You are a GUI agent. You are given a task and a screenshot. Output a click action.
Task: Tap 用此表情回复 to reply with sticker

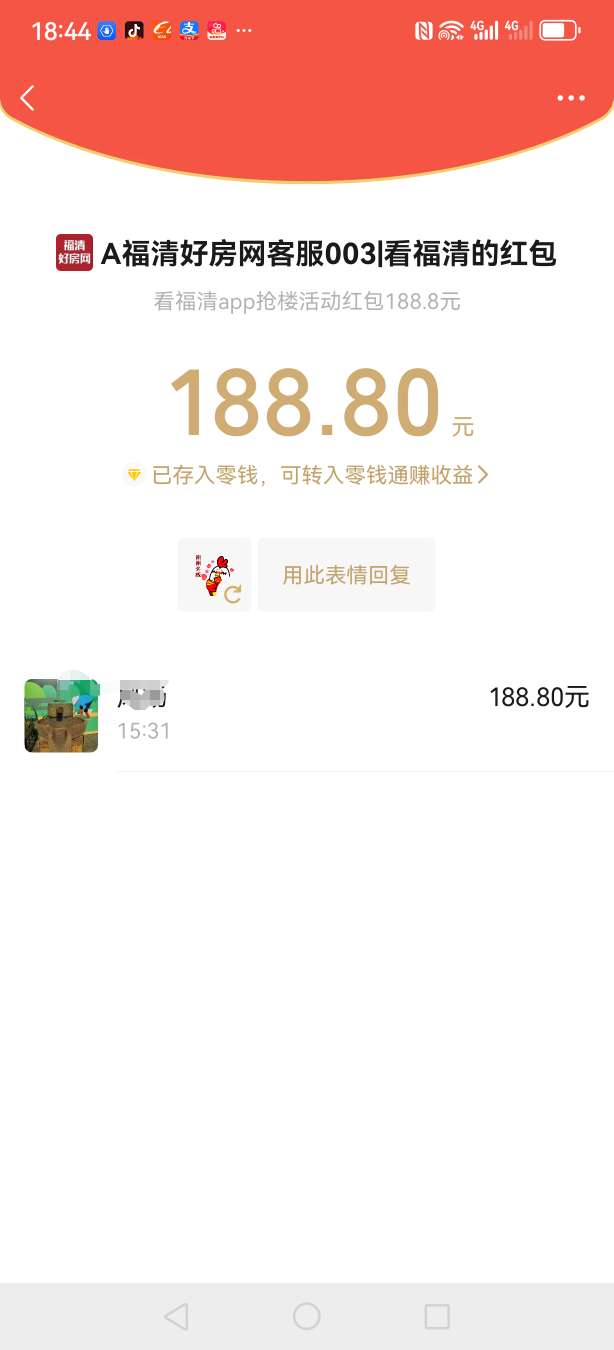[346, 575]
